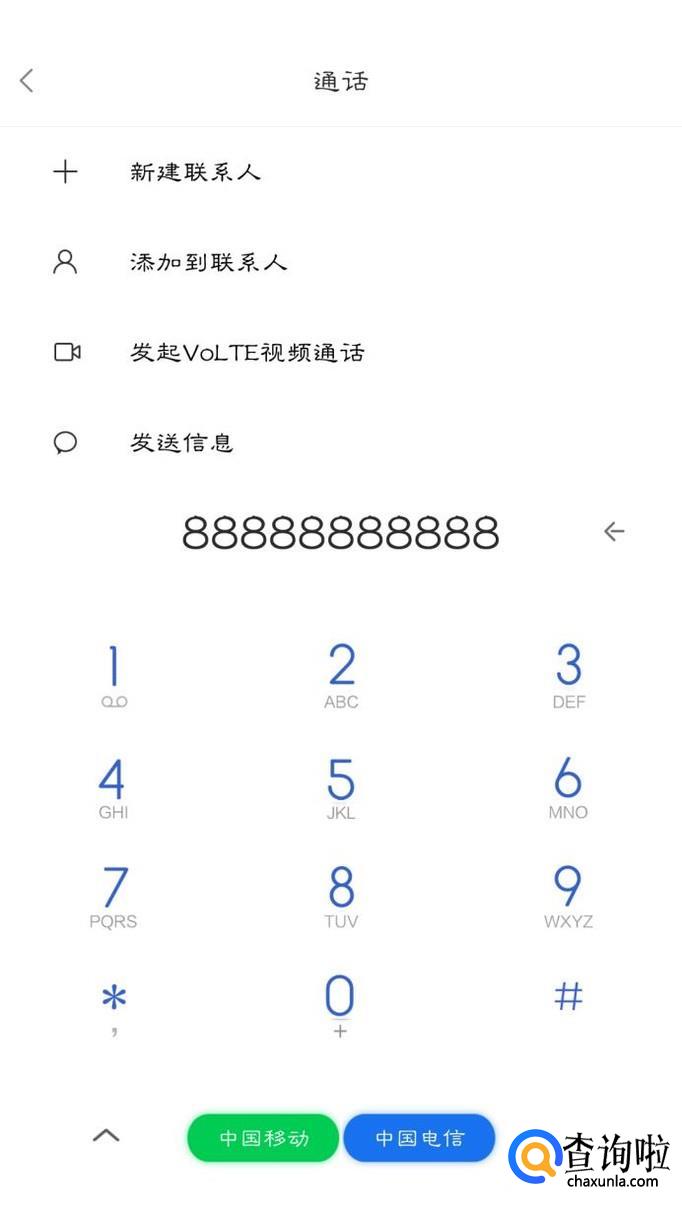This screenshot has width=682, height=1212.
Task: Tap the 4 GHI key
Action: (x=113, y=787)
